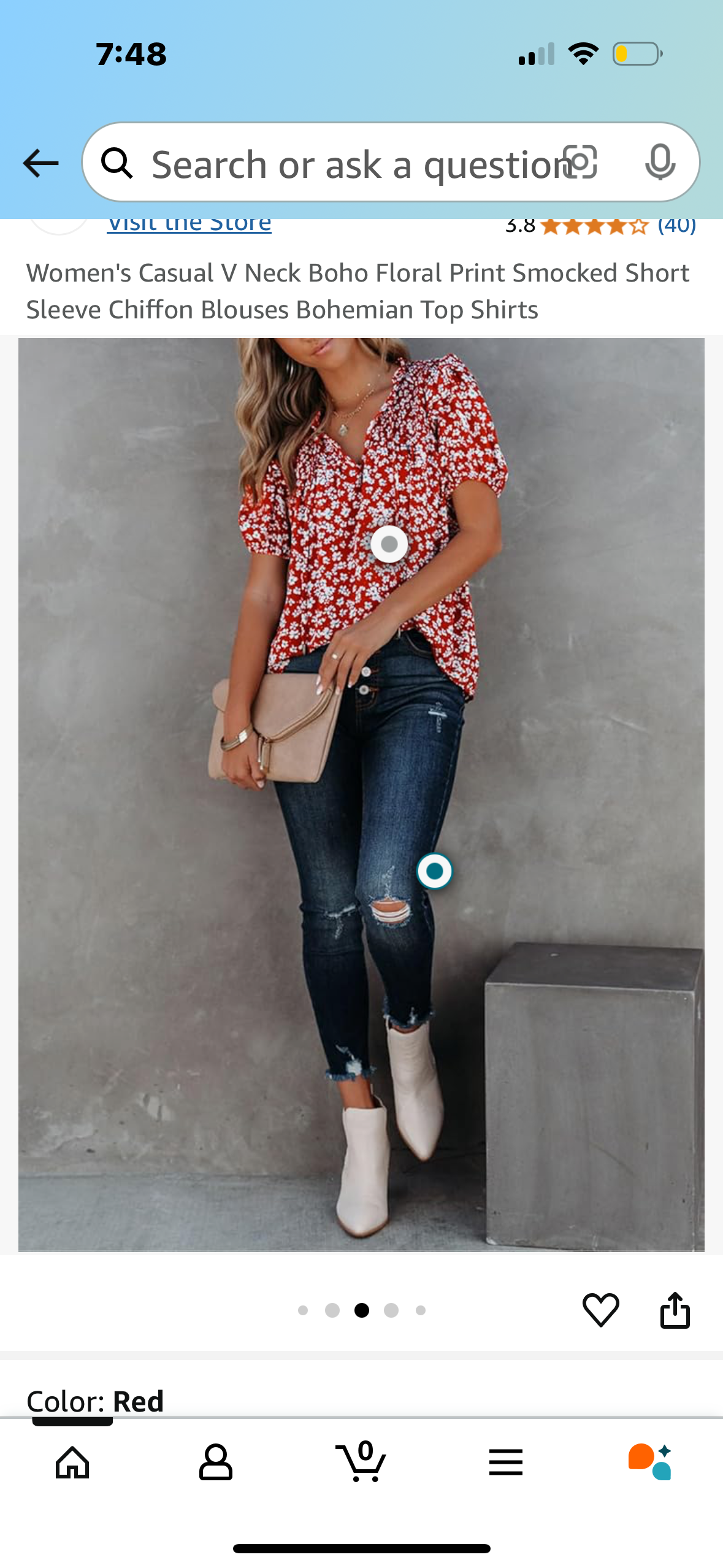Open the Amazon Lens camera search
Screen dimensions: 723x1568
tap(579, 162)
